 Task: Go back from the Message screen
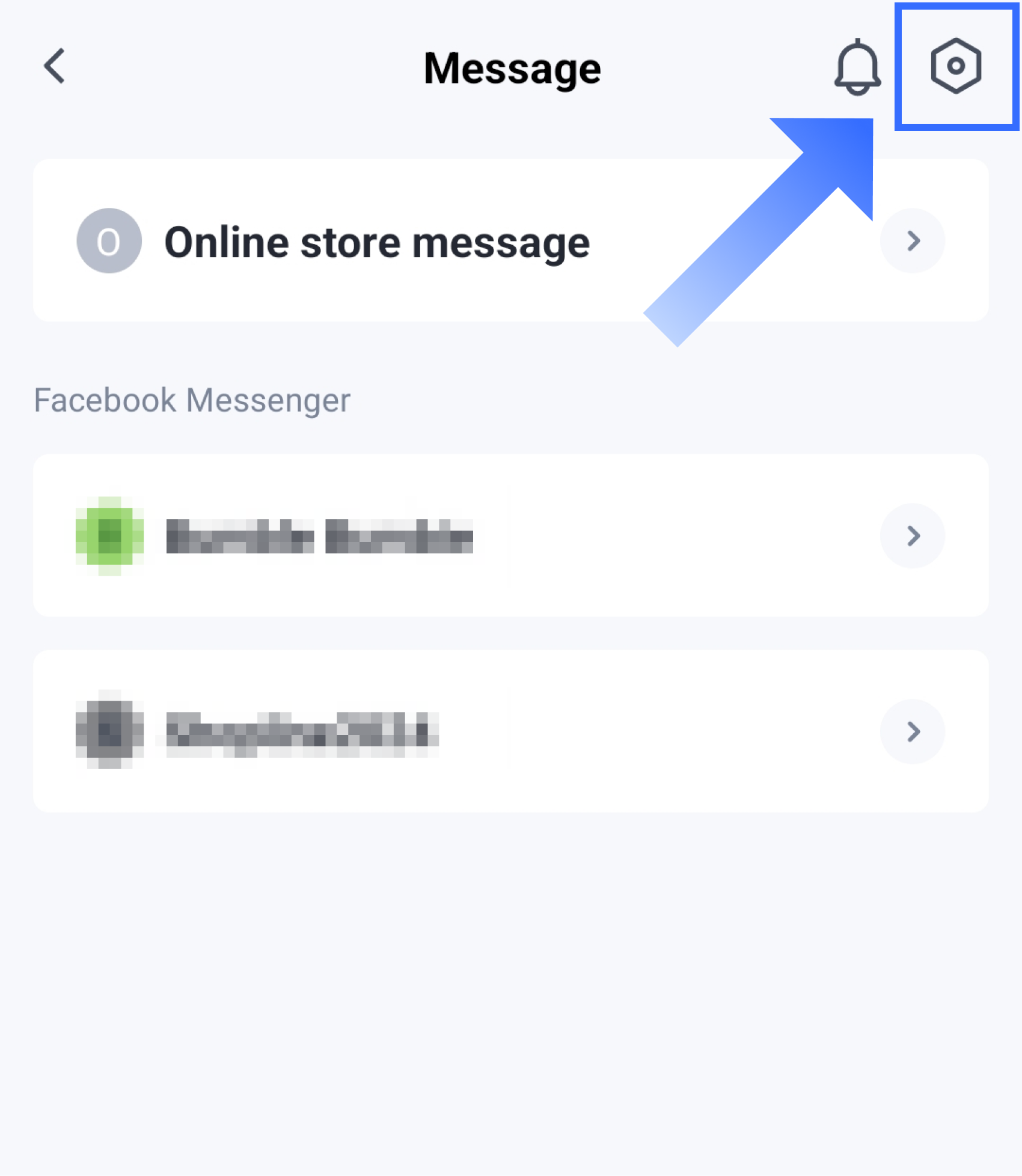click(55, 66)
